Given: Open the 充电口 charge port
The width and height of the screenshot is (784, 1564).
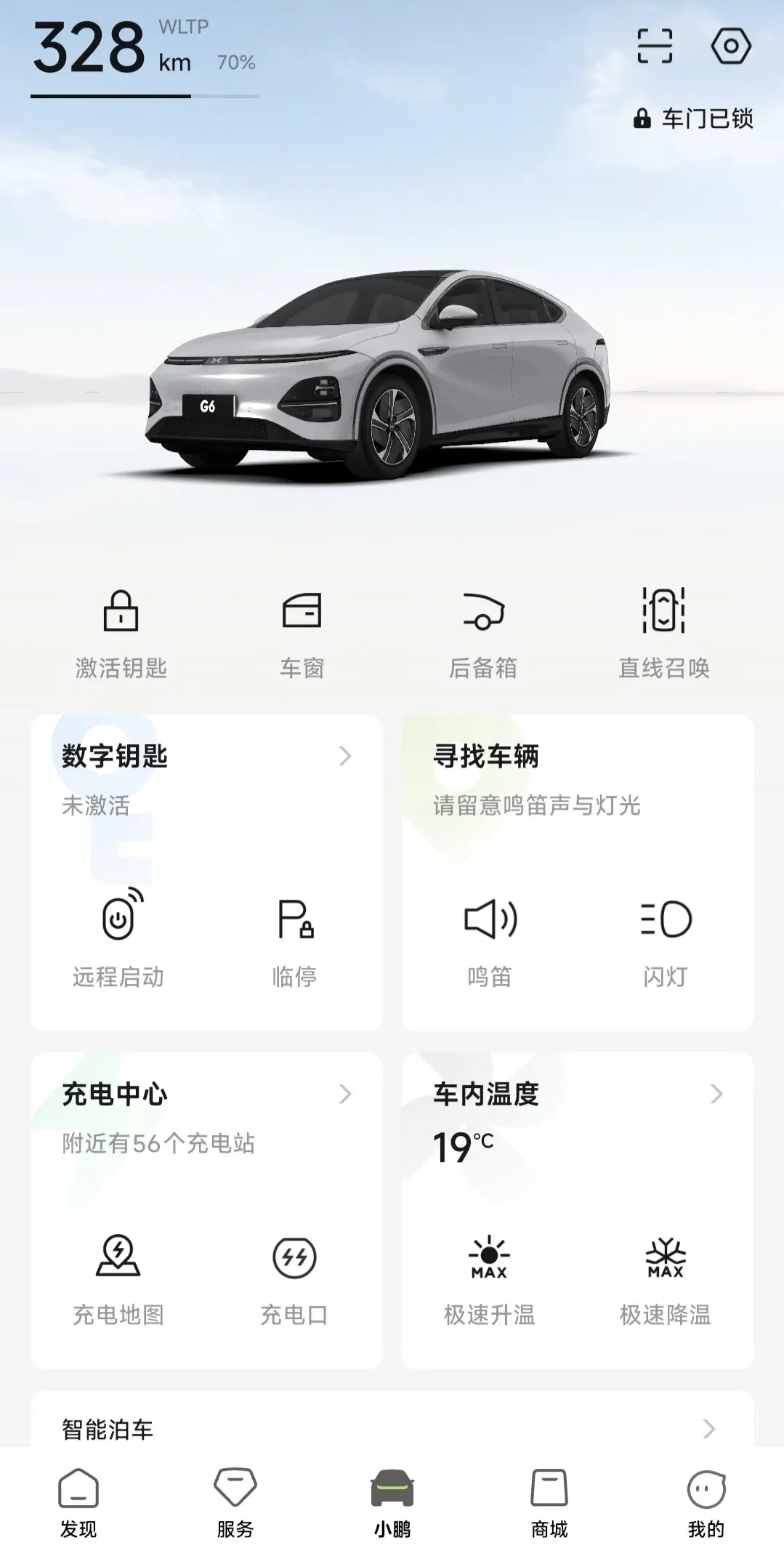Looking at the screenshot, I should pyautogui.click(x=294, y=1276).
